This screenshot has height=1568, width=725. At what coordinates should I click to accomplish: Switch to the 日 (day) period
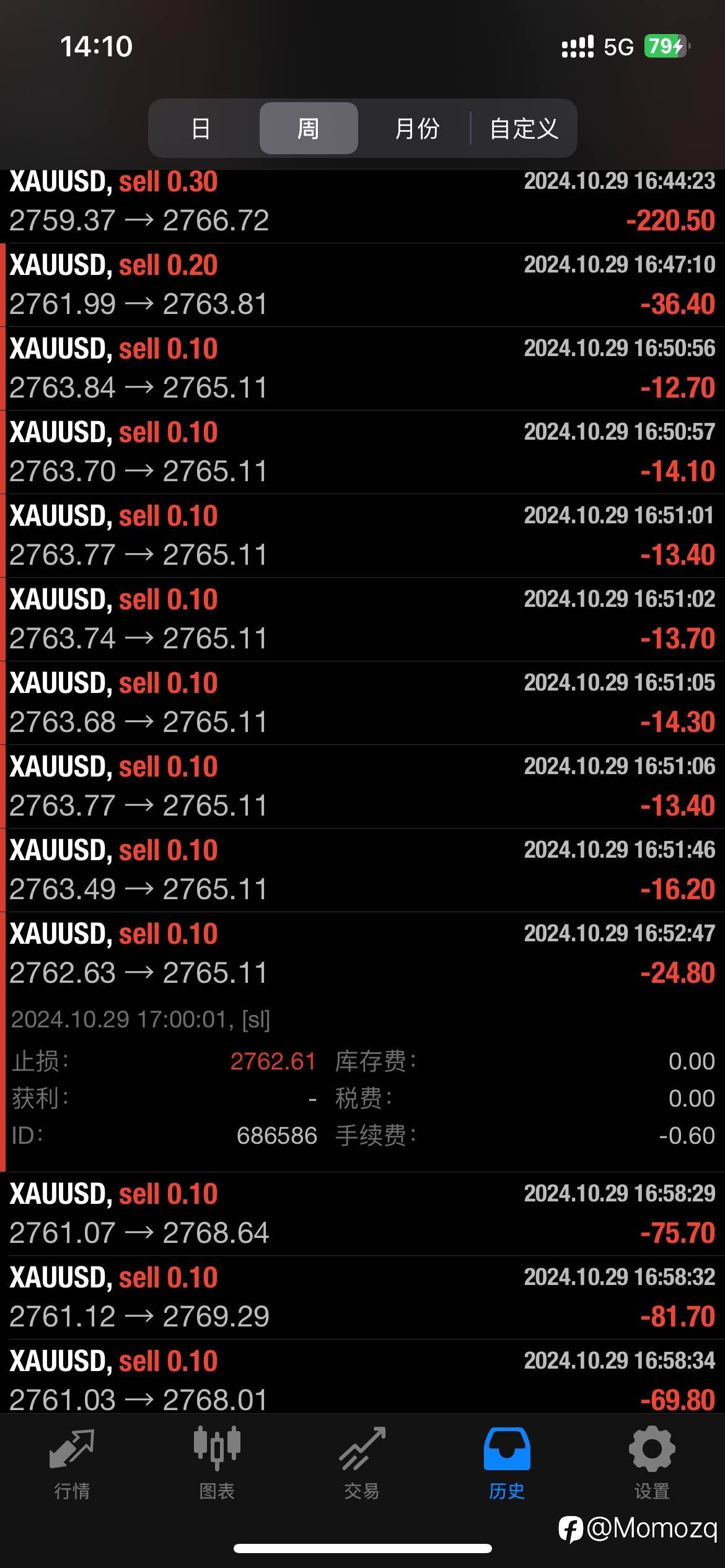[x=201, y=128]
